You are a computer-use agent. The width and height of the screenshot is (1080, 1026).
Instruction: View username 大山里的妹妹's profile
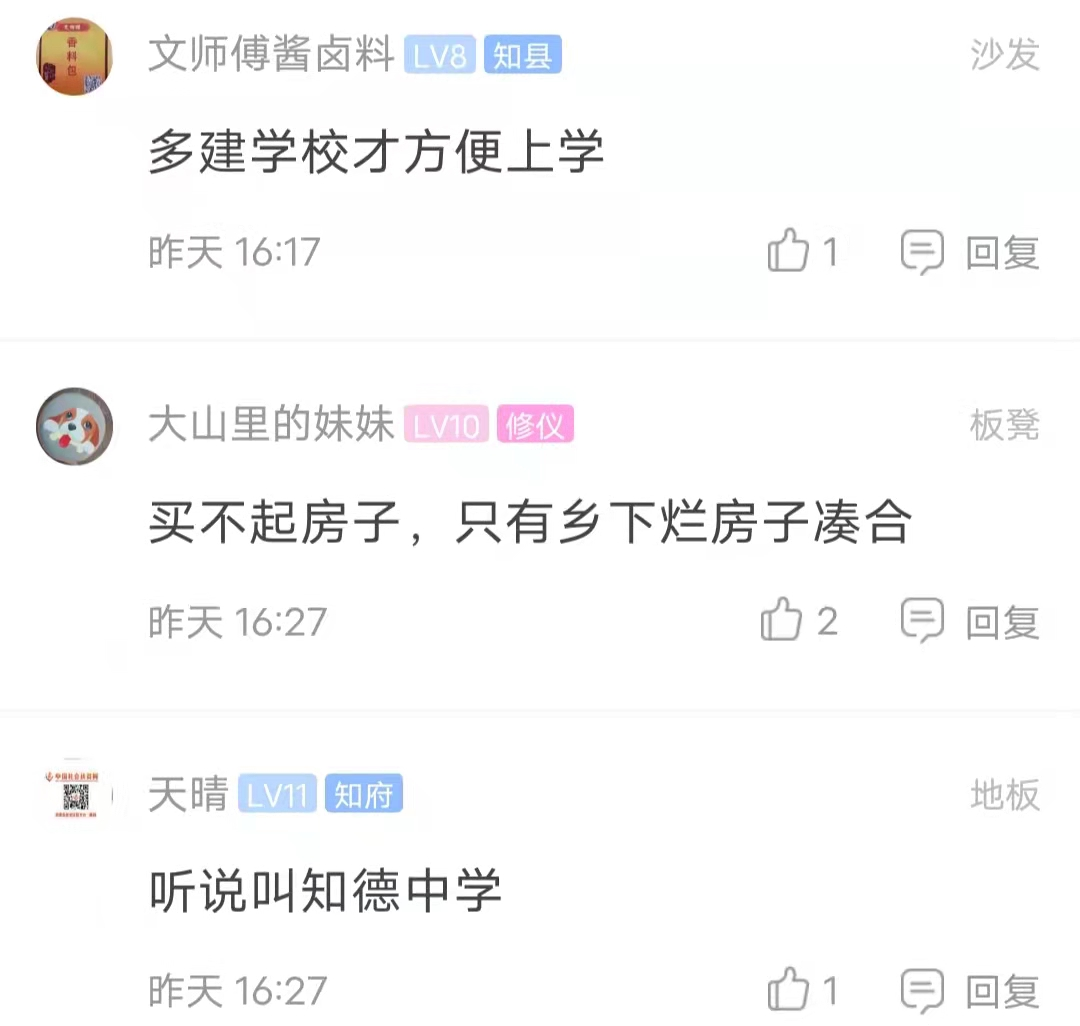pos(271,426)
